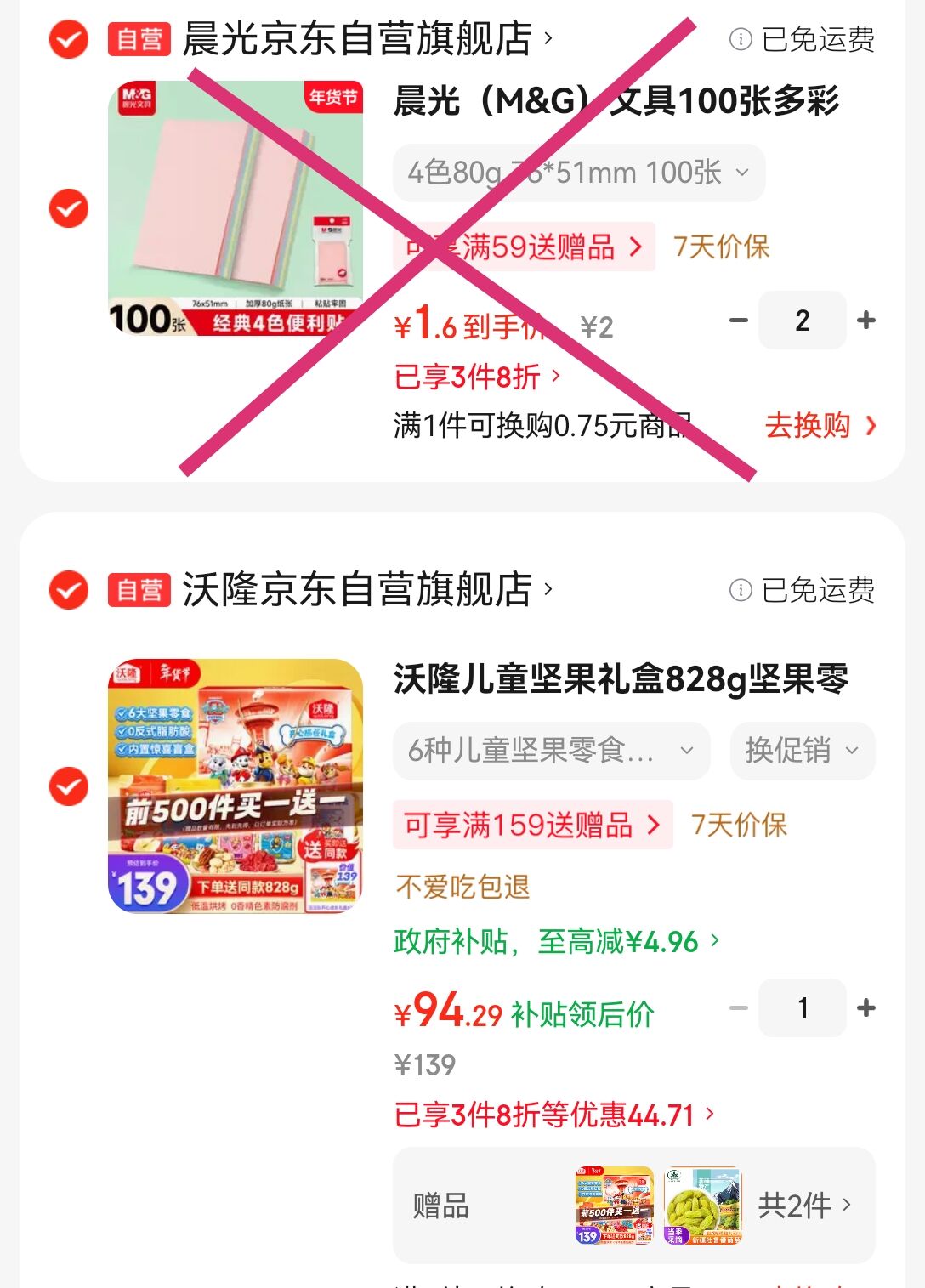This screenshot has height=1288, width=925.
Task: View the 满159送赠品 promotion details
Action: click(532, 825)
